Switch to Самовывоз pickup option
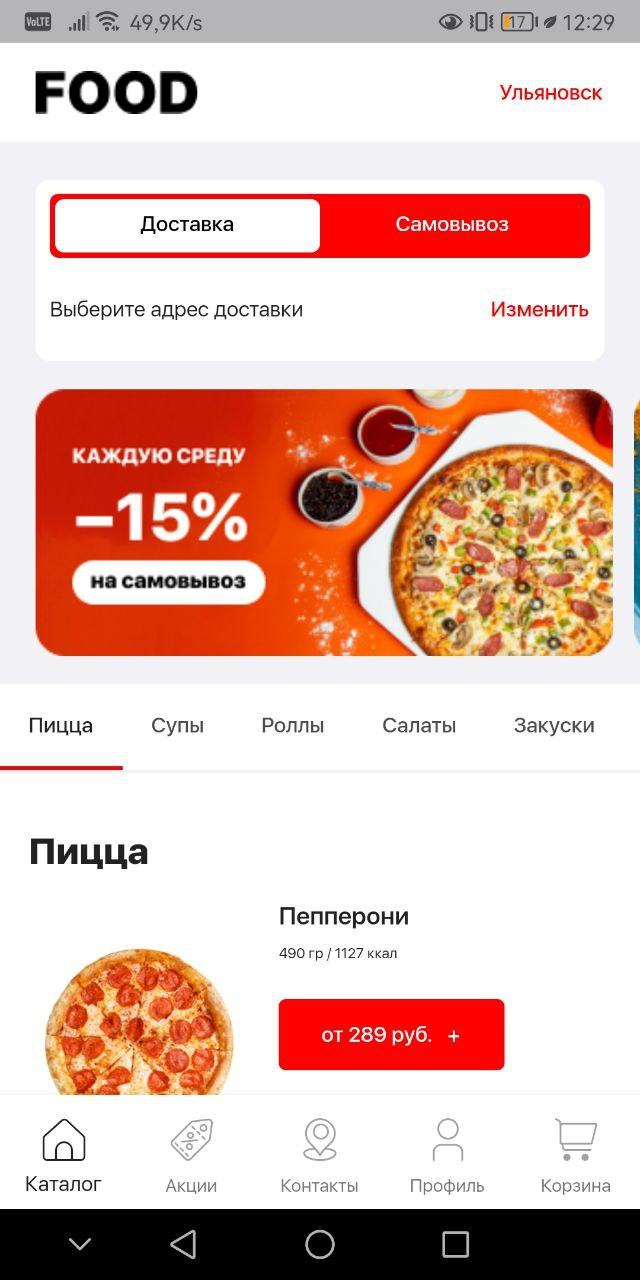Viewport: 640px width, 1280px height. 452,225
